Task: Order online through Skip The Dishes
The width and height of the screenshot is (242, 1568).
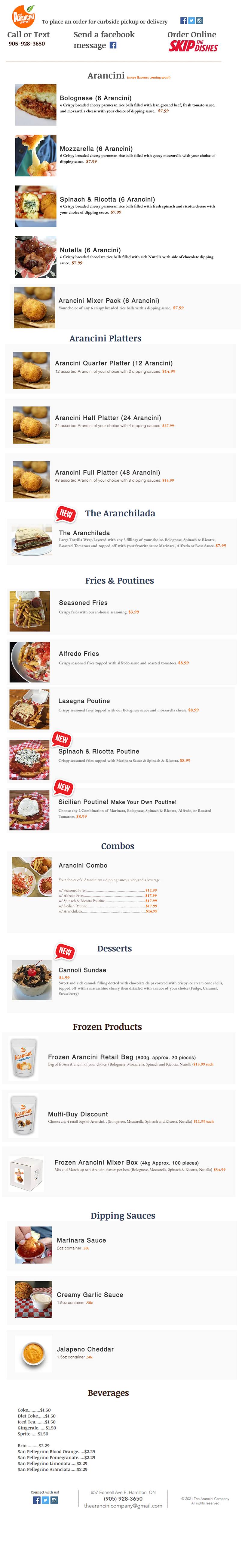Action: pos(193,46)
